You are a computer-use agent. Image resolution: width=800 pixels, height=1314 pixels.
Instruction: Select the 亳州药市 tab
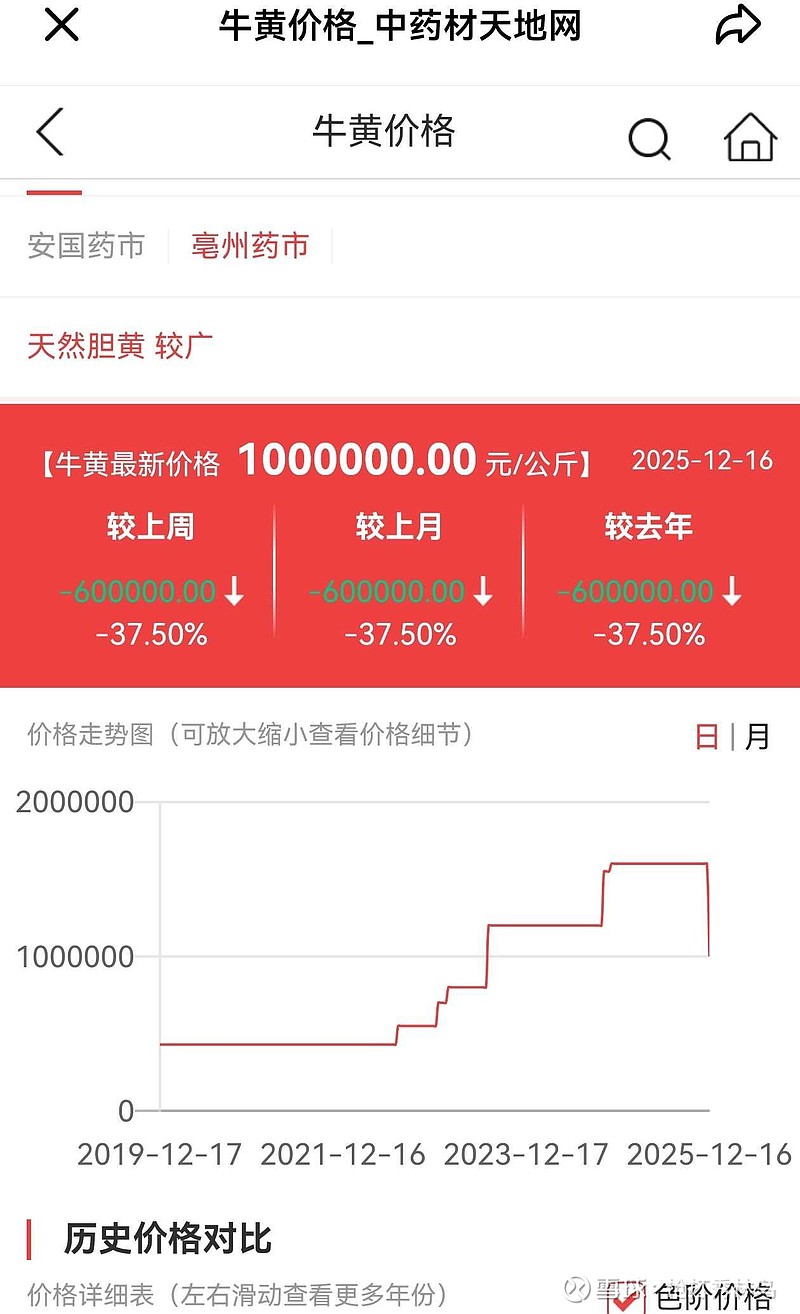tap(249, 246)
